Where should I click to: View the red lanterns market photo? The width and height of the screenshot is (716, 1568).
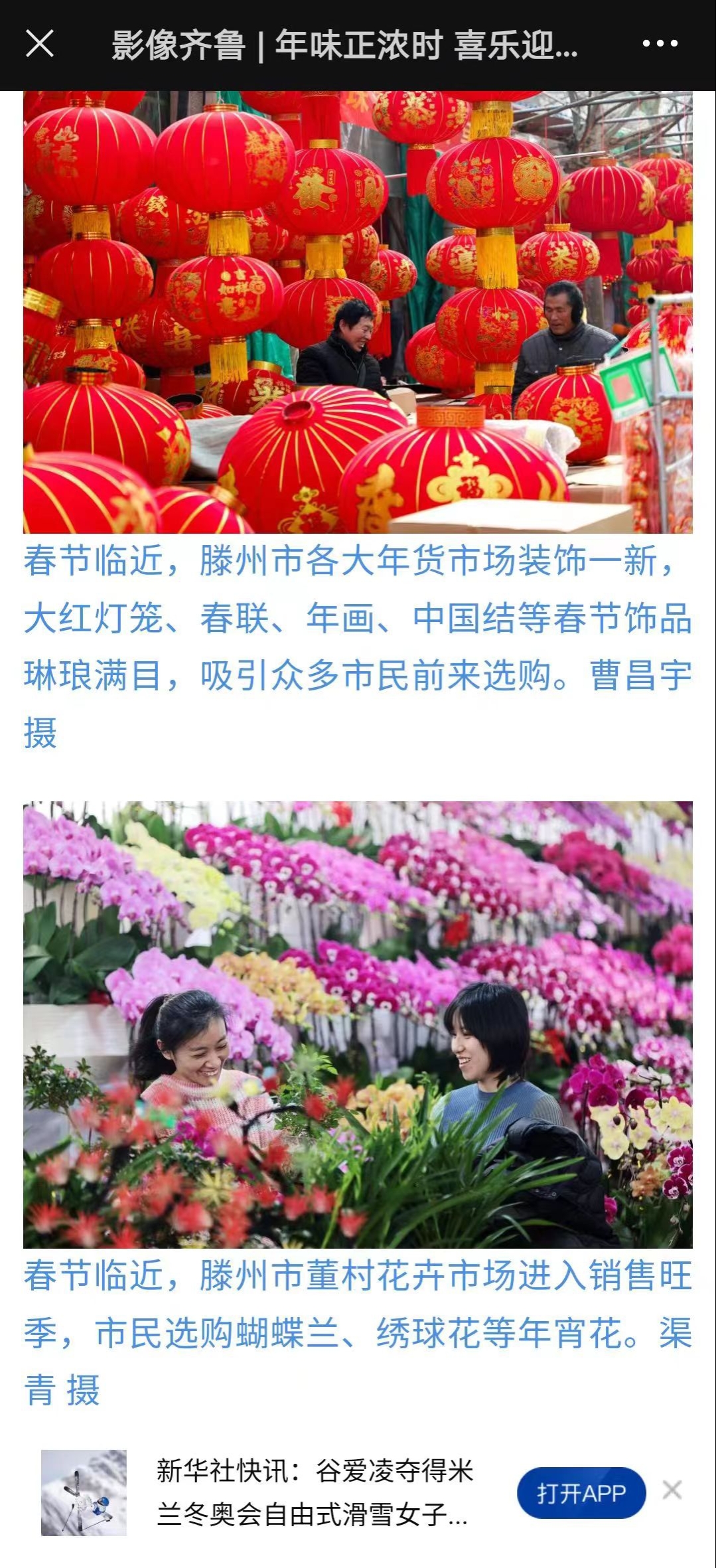[x=358, y=312]
